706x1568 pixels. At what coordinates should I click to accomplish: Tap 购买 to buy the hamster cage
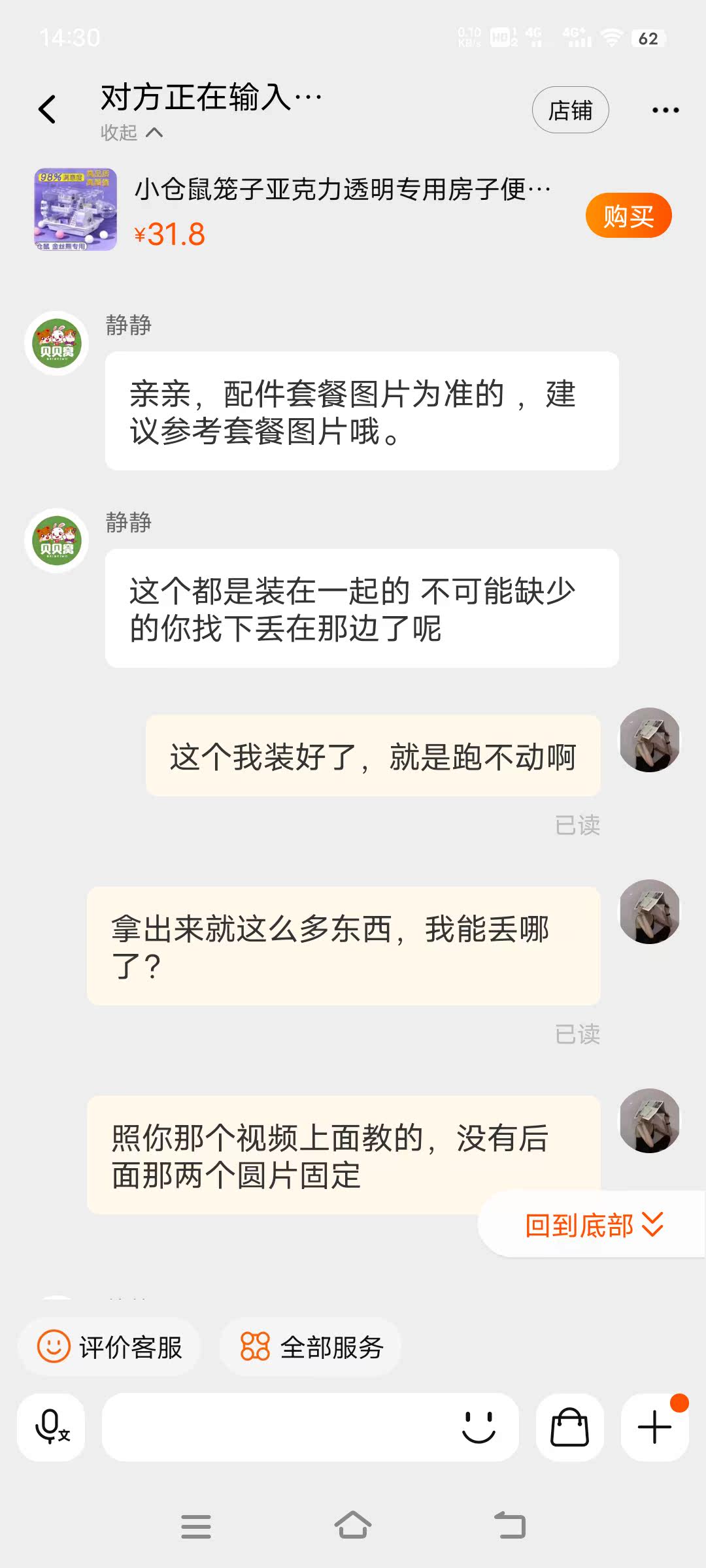pyautogui.click(x=628, y=216)
